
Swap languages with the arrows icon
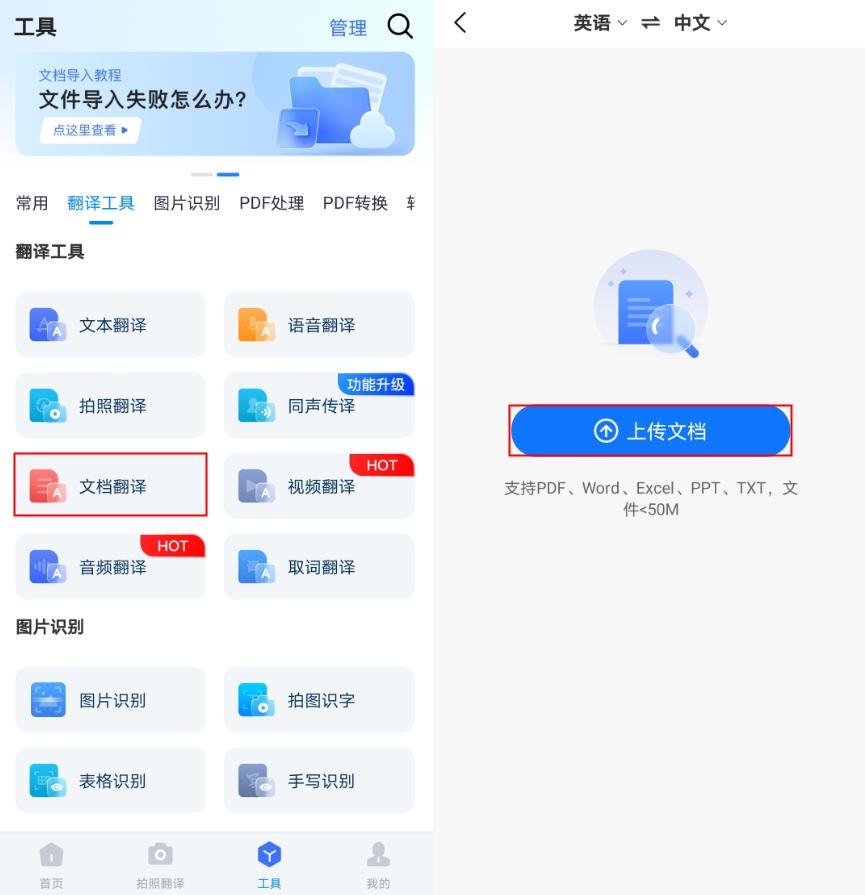pos(650,22)
